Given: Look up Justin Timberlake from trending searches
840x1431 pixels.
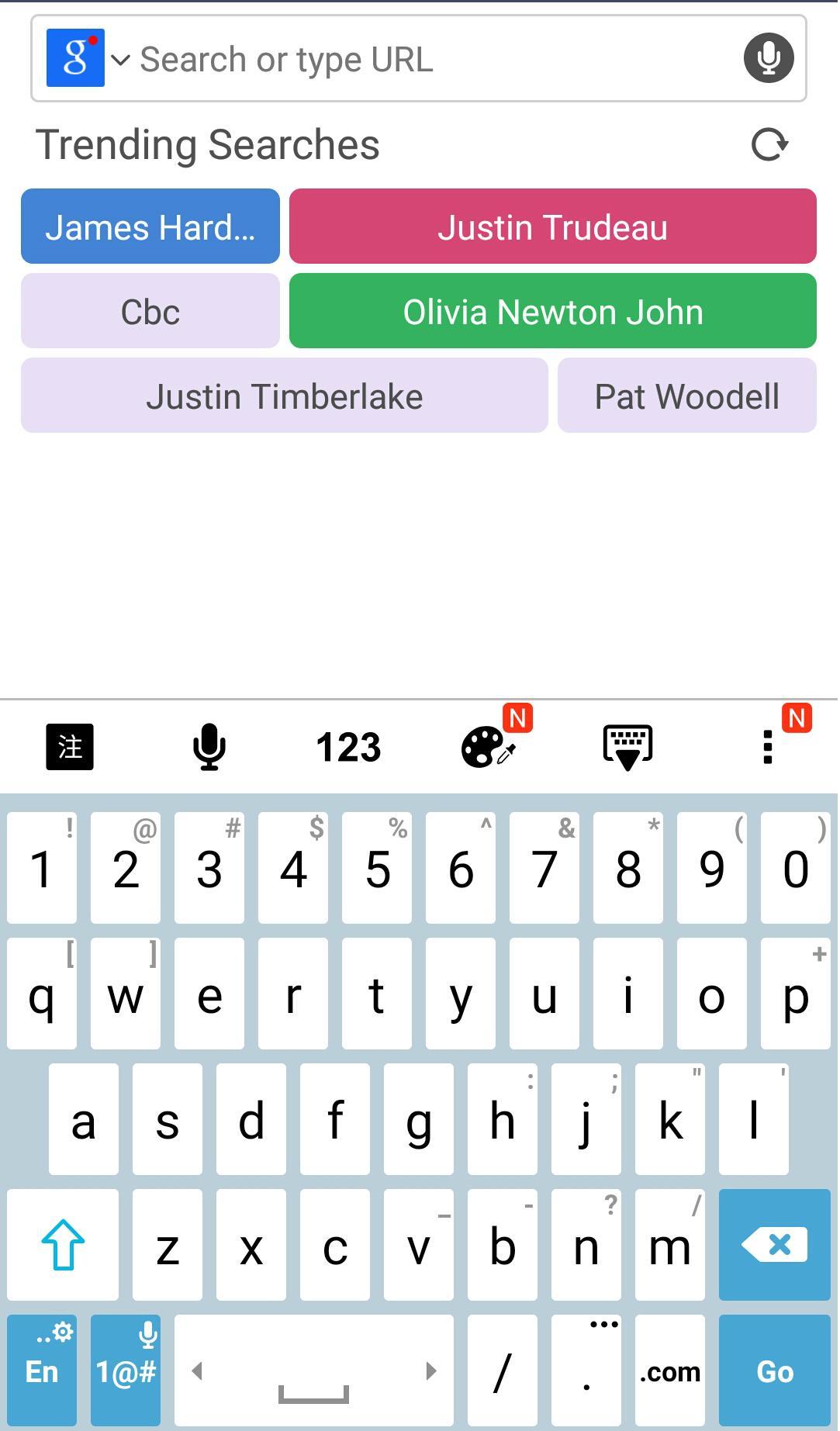Looking at the screenshot, I should point(284,396).
